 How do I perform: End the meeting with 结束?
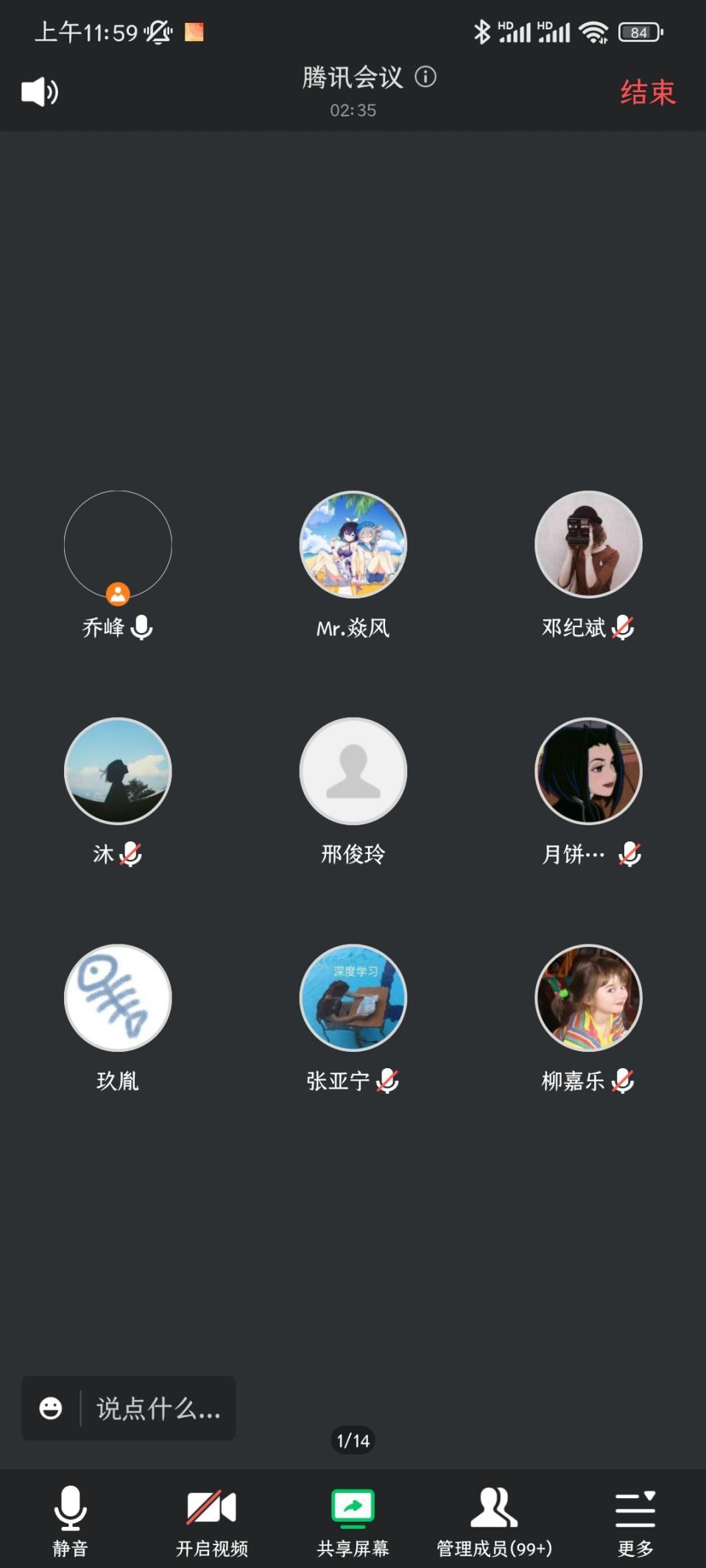[647, 93]
